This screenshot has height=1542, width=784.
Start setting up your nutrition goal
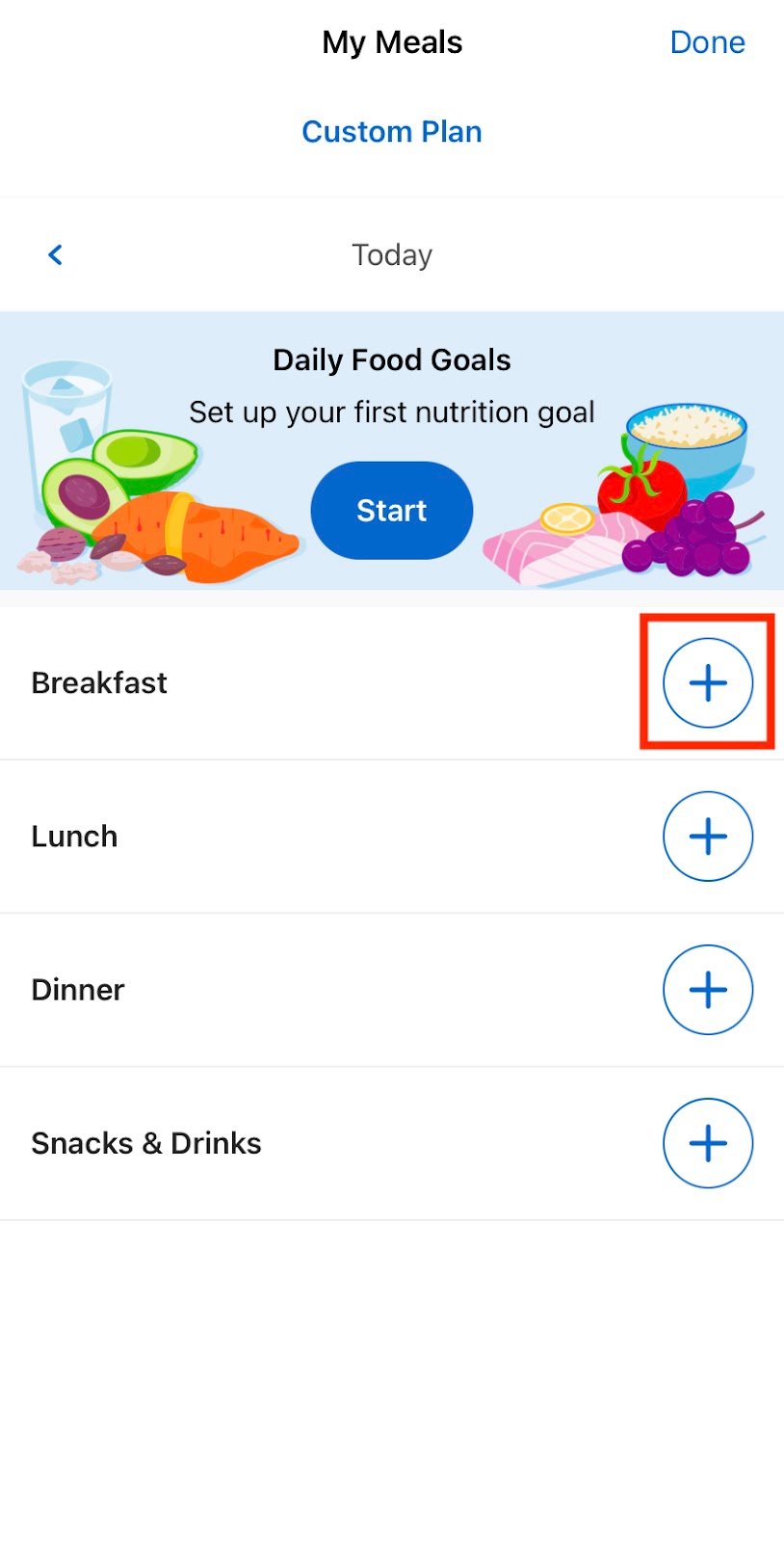tap(391, 510)
